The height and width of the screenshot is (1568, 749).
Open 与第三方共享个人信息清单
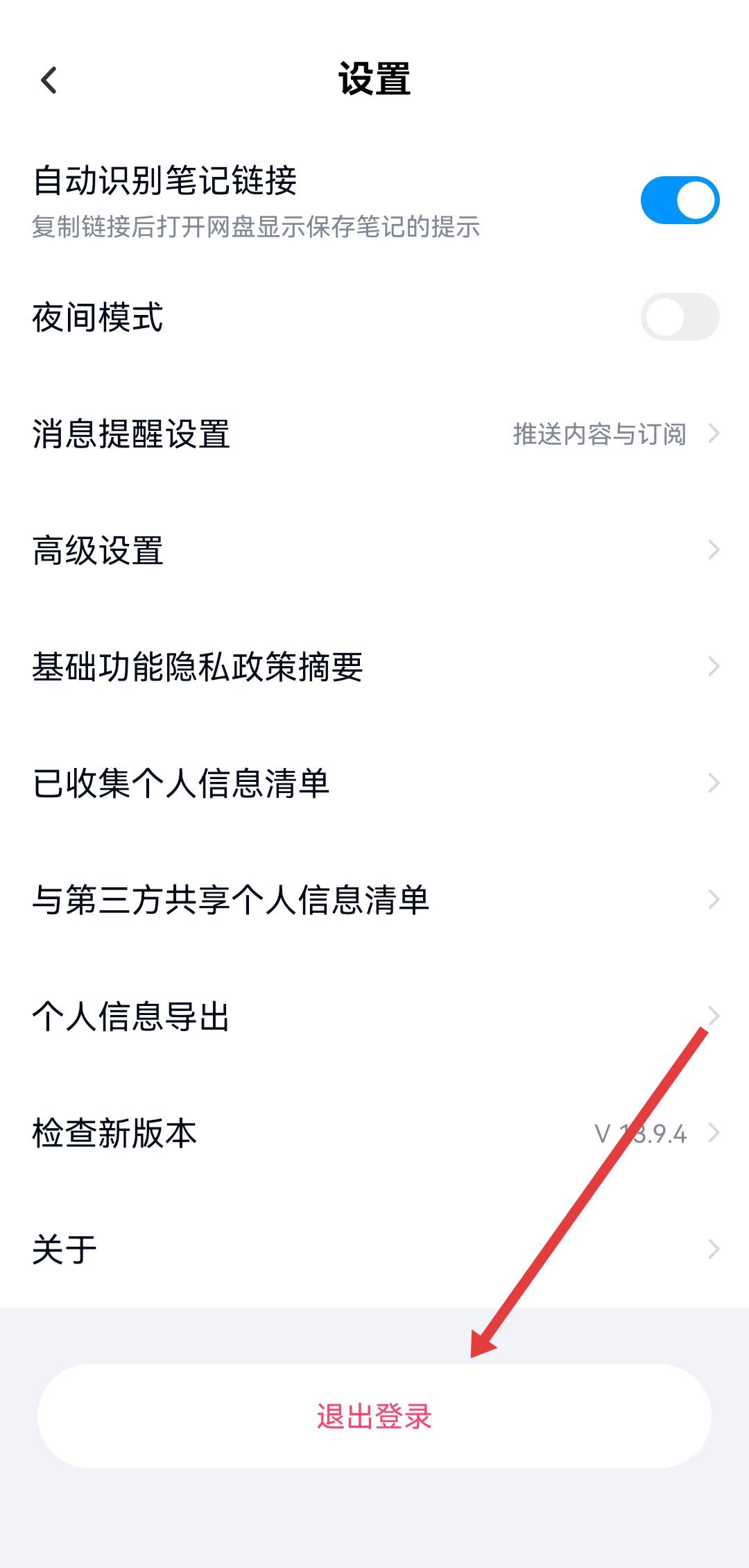pos(374,901)
